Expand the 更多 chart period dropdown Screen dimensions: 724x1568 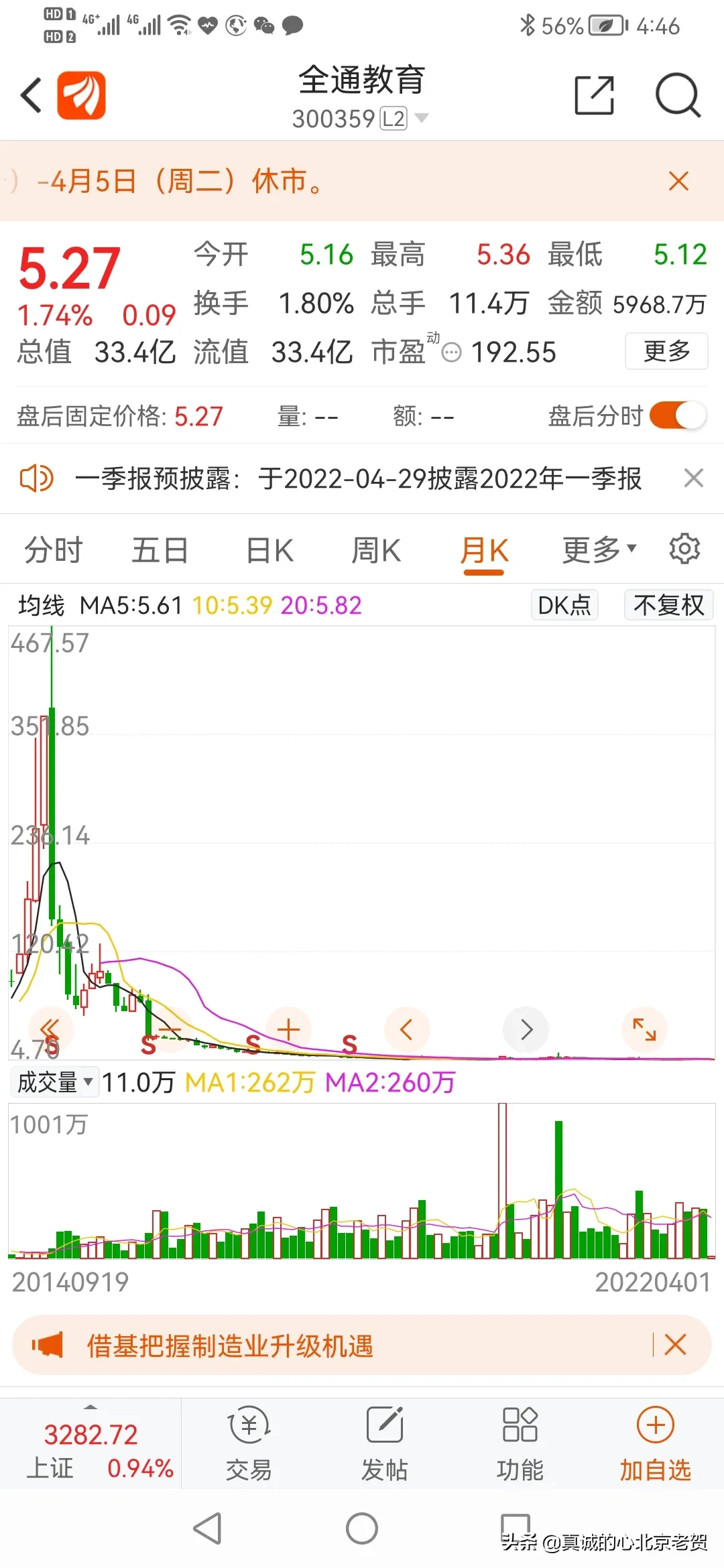point(598,550)
